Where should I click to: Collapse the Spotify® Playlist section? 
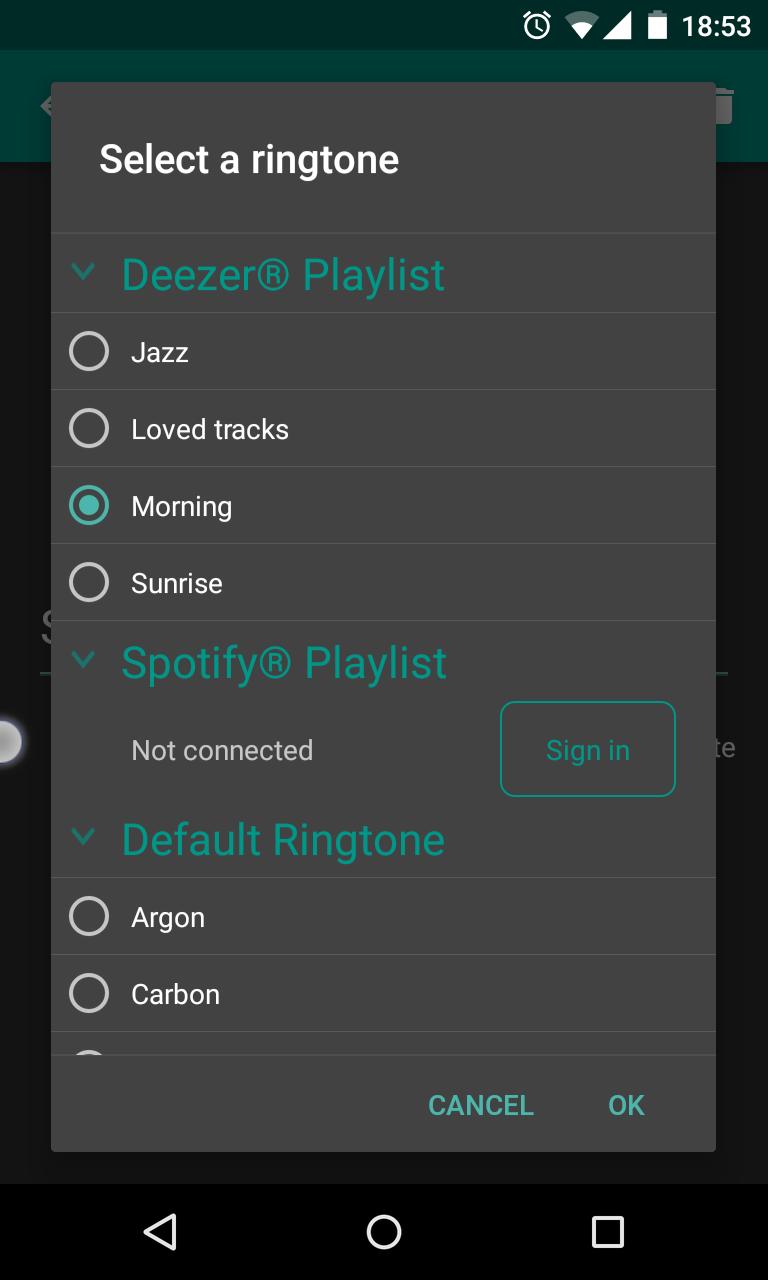tap(83, 661)
